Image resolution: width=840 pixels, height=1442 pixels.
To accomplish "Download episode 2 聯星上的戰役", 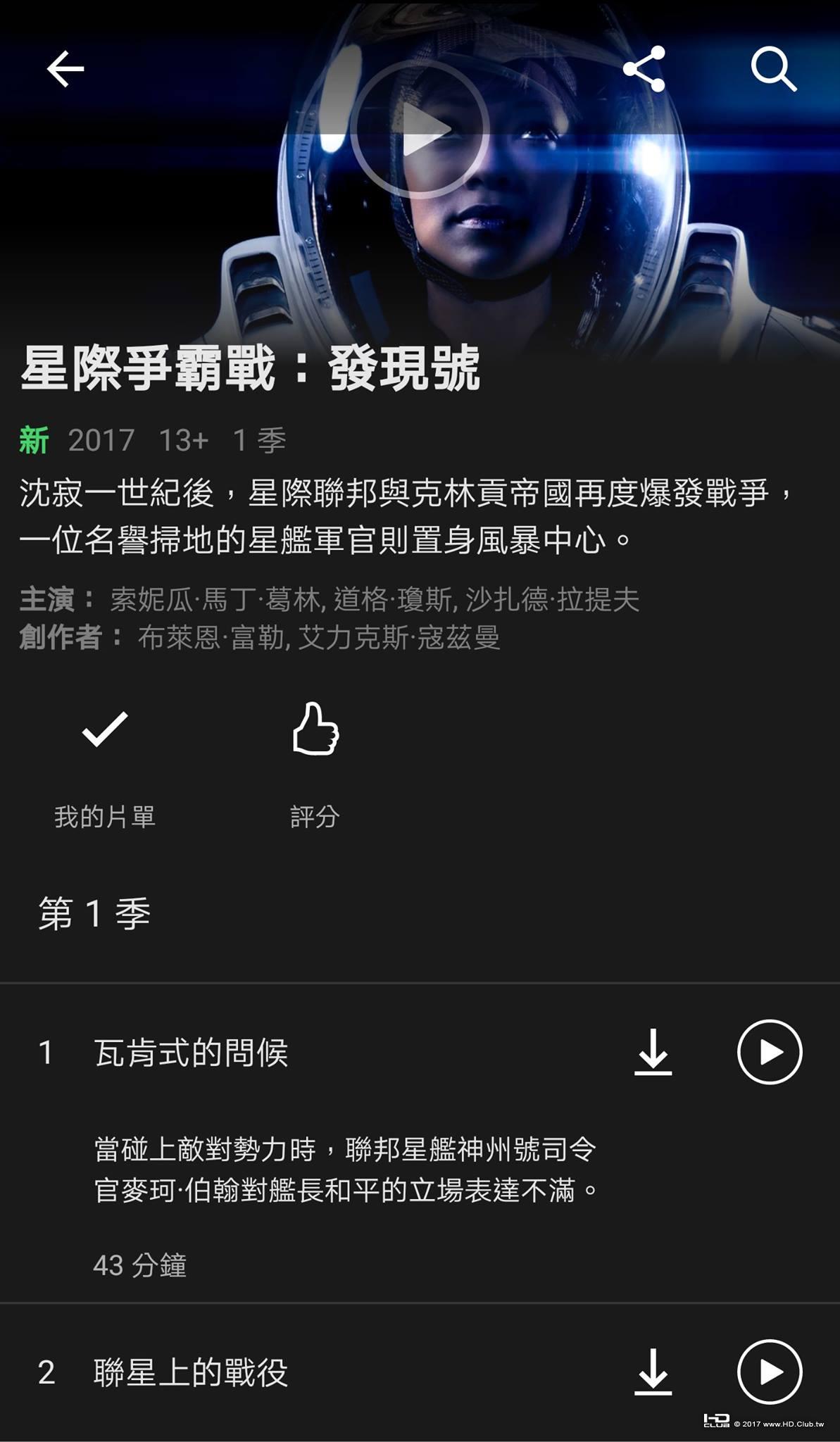I will (x=653, y=1372).
